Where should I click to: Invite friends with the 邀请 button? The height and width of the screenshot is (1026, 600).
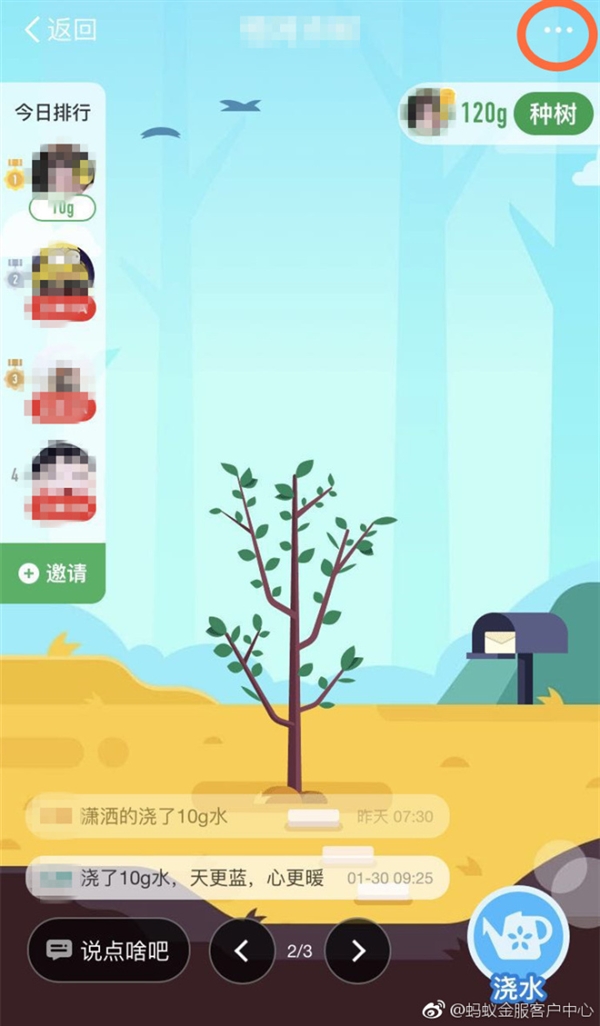(x=54, y=573)
